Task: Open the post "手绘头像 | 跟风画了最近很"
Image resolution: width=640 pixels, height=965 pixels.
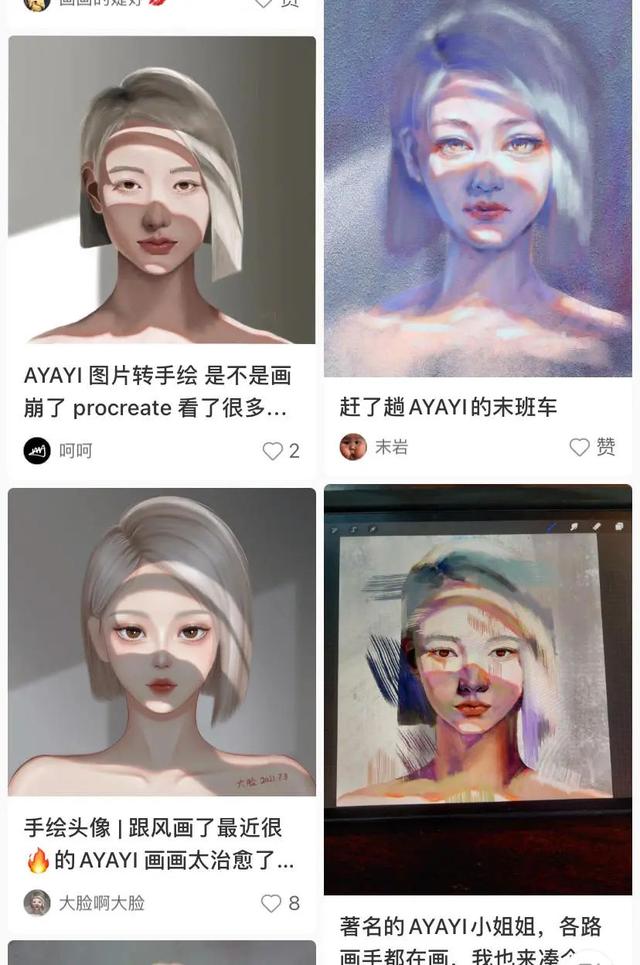Action: pos(158,843)
